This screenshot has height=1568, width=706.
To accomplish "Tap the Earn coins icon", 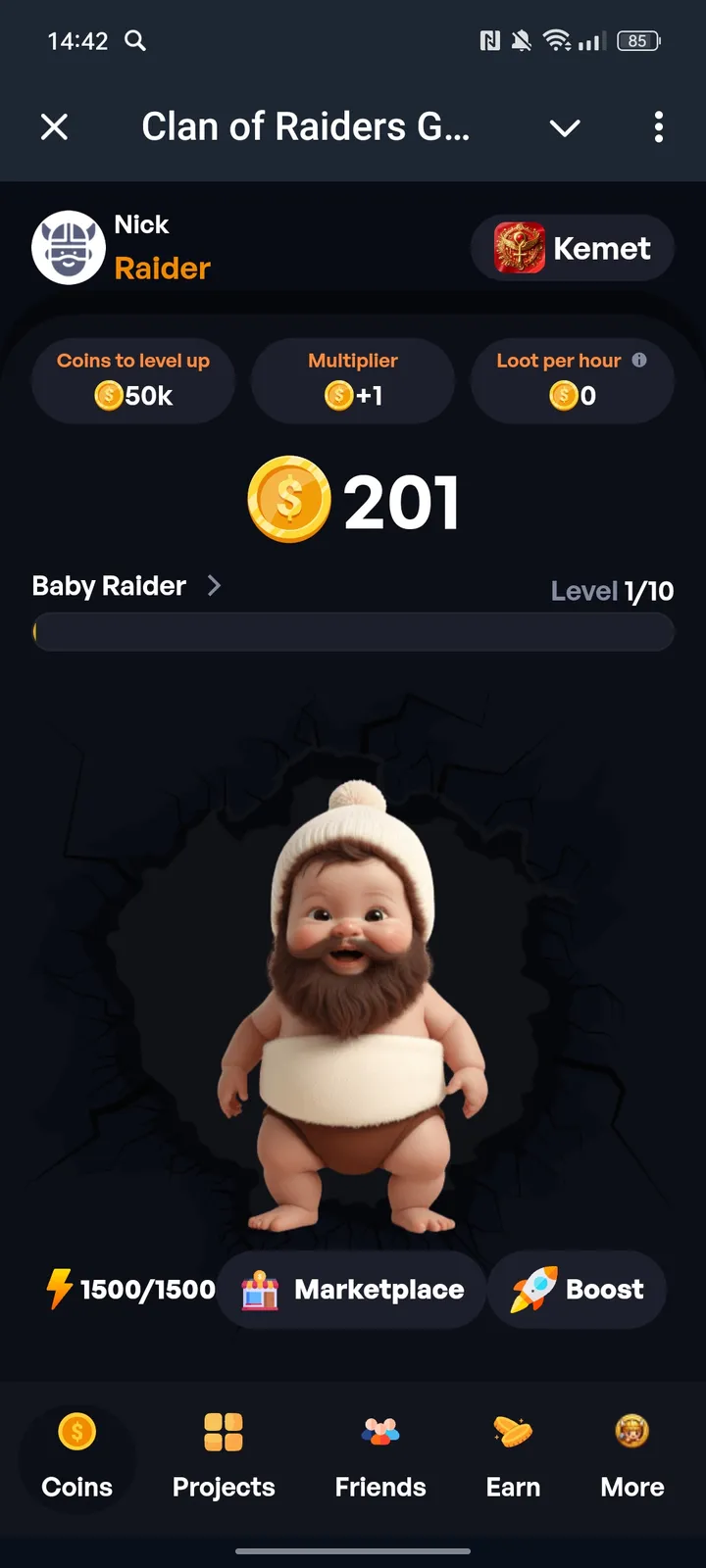I will [513, 1432].
